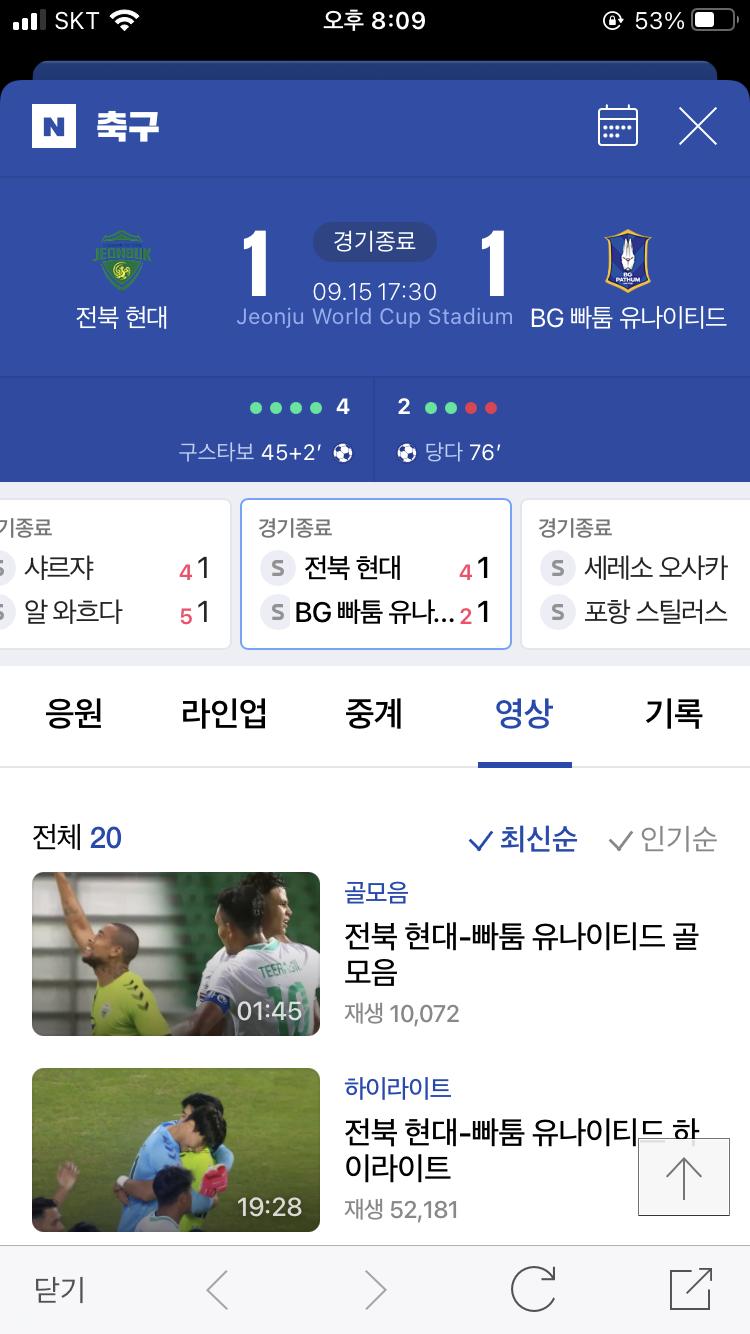Switch to the 라인업 tab

click(x=224, y=714)
